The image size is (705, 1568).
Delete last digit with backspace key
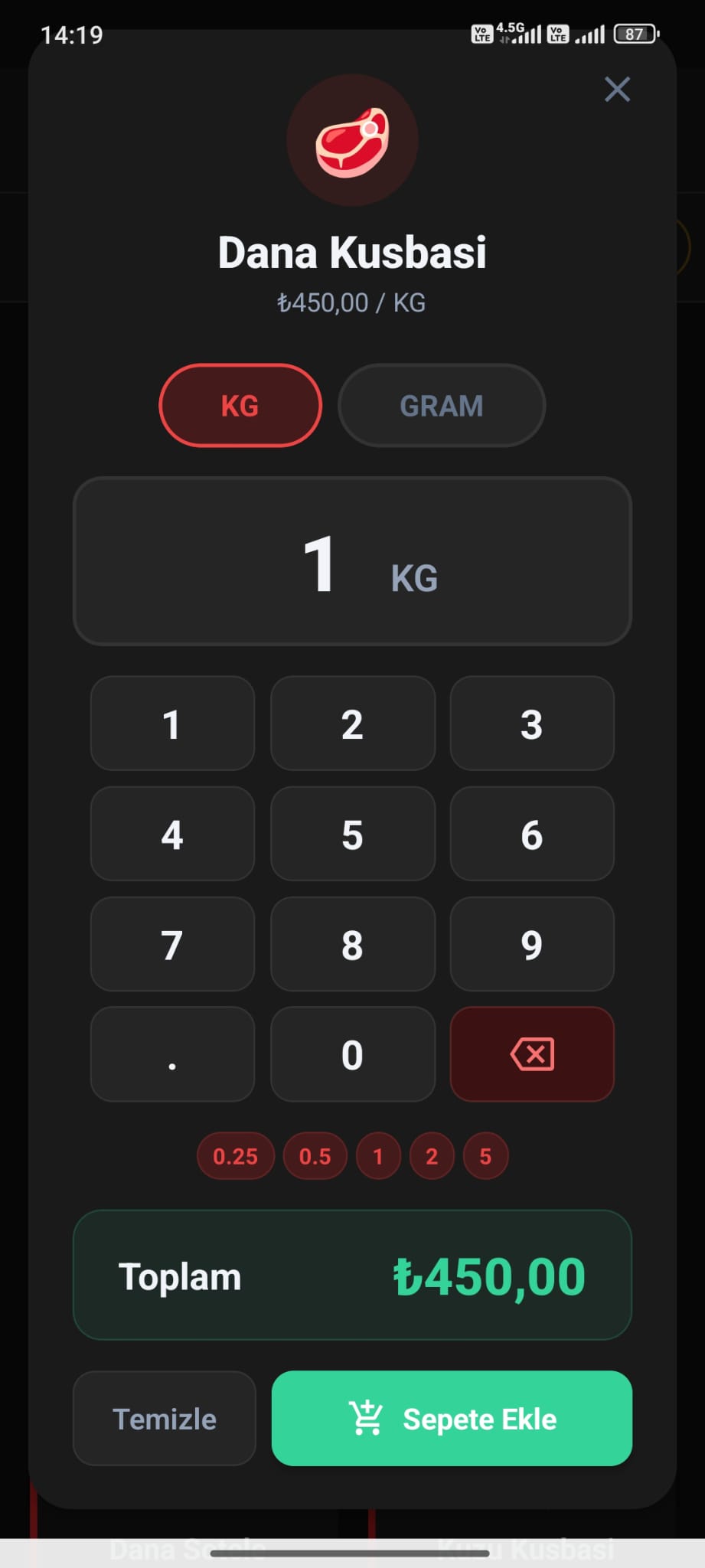point(532,1054)
